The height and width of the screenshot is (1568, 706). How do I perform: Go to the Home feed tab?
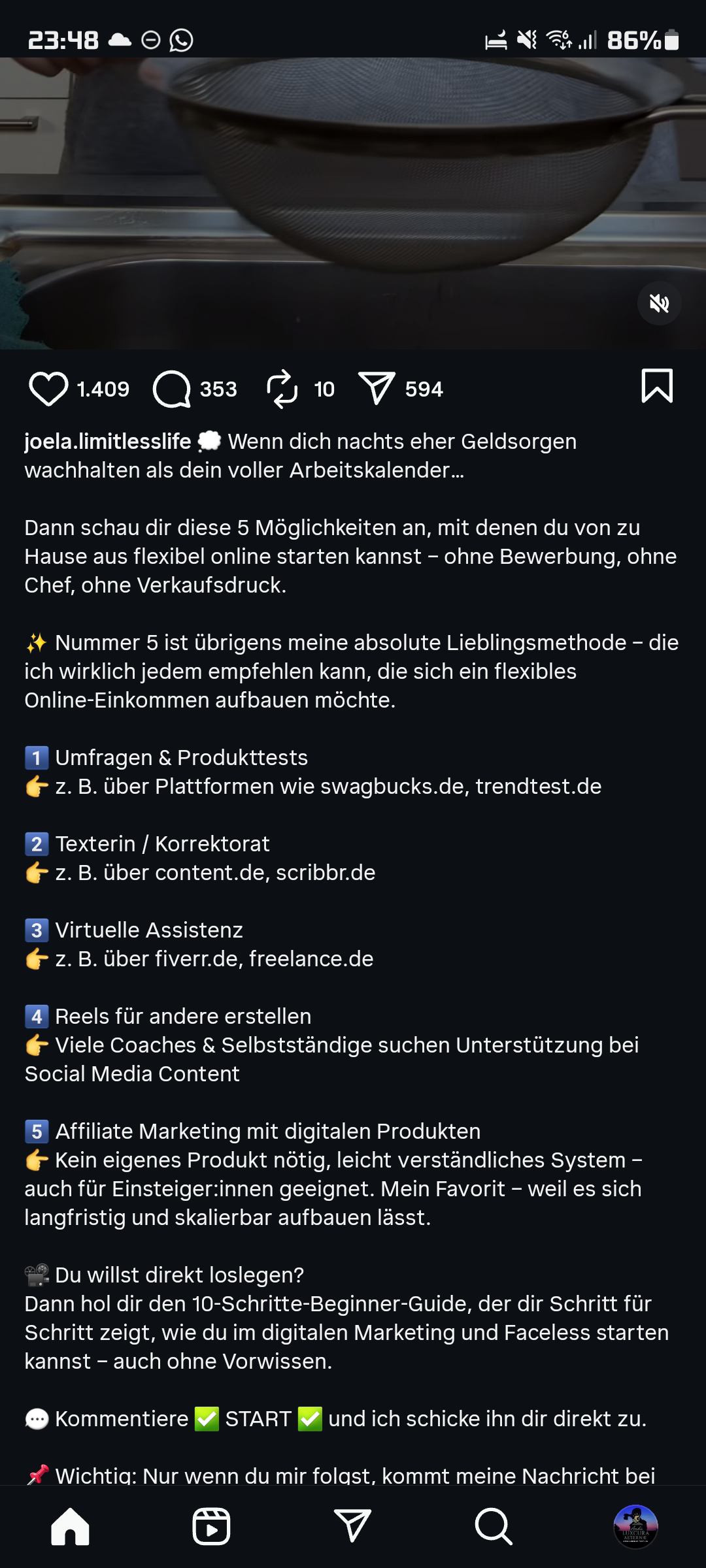(x=70, y=1526)
